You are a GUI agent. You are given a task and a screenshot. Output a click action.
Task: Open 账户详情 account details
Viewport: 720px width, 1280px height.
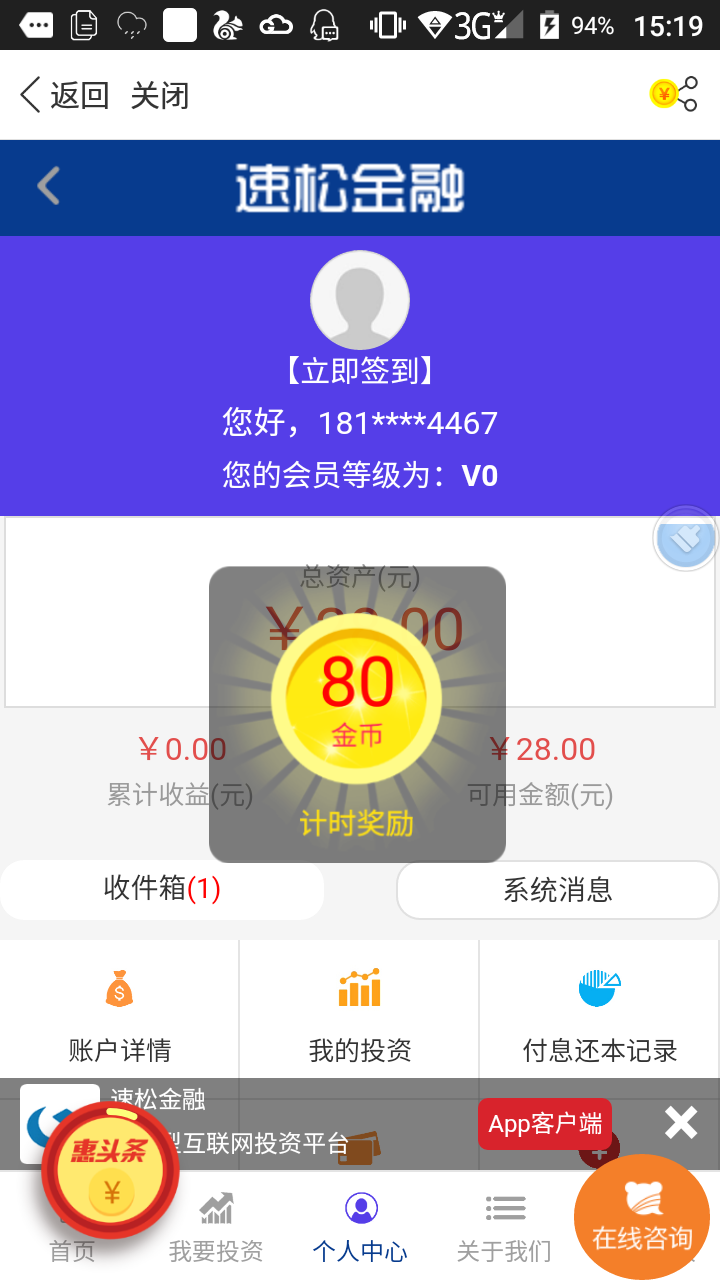pyautogui.click(x=120, y=1015)
